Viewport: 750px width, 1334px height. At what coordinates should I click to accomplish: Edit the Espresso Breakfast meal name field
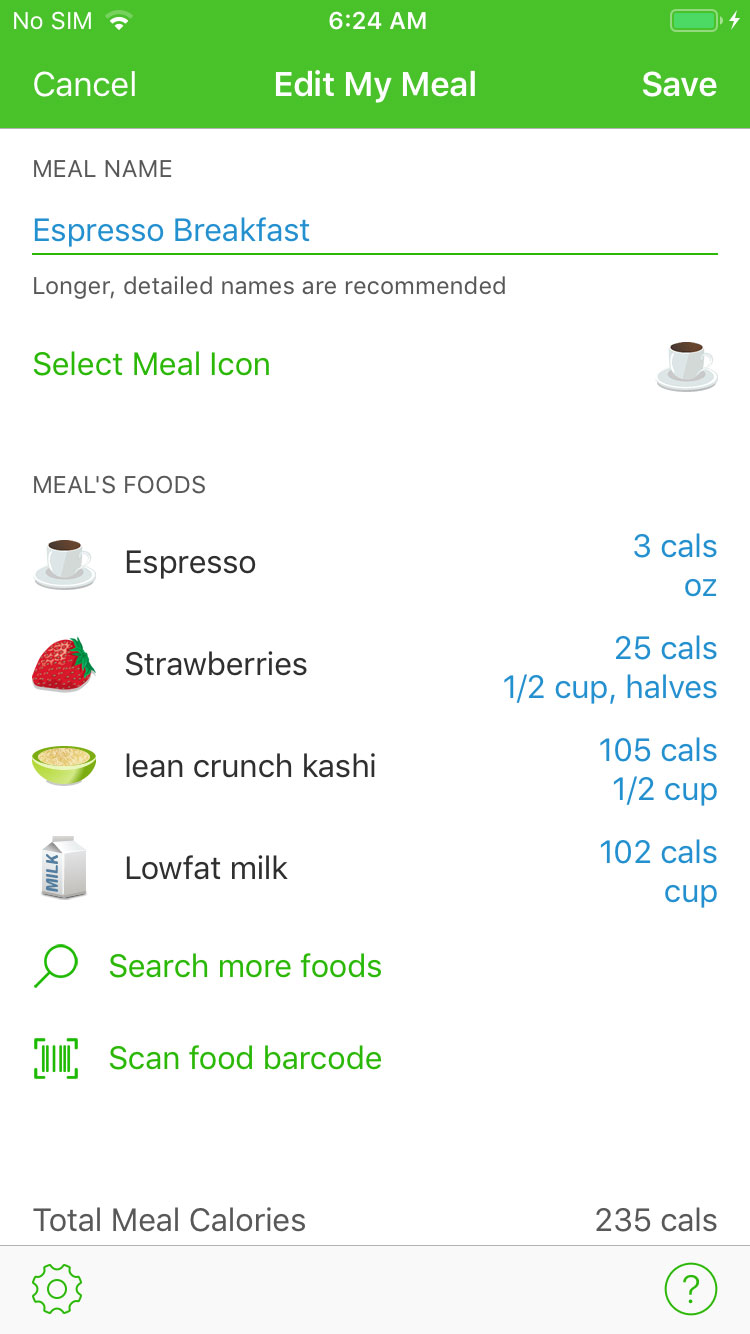pyautogui.click(x=374, y=231)
